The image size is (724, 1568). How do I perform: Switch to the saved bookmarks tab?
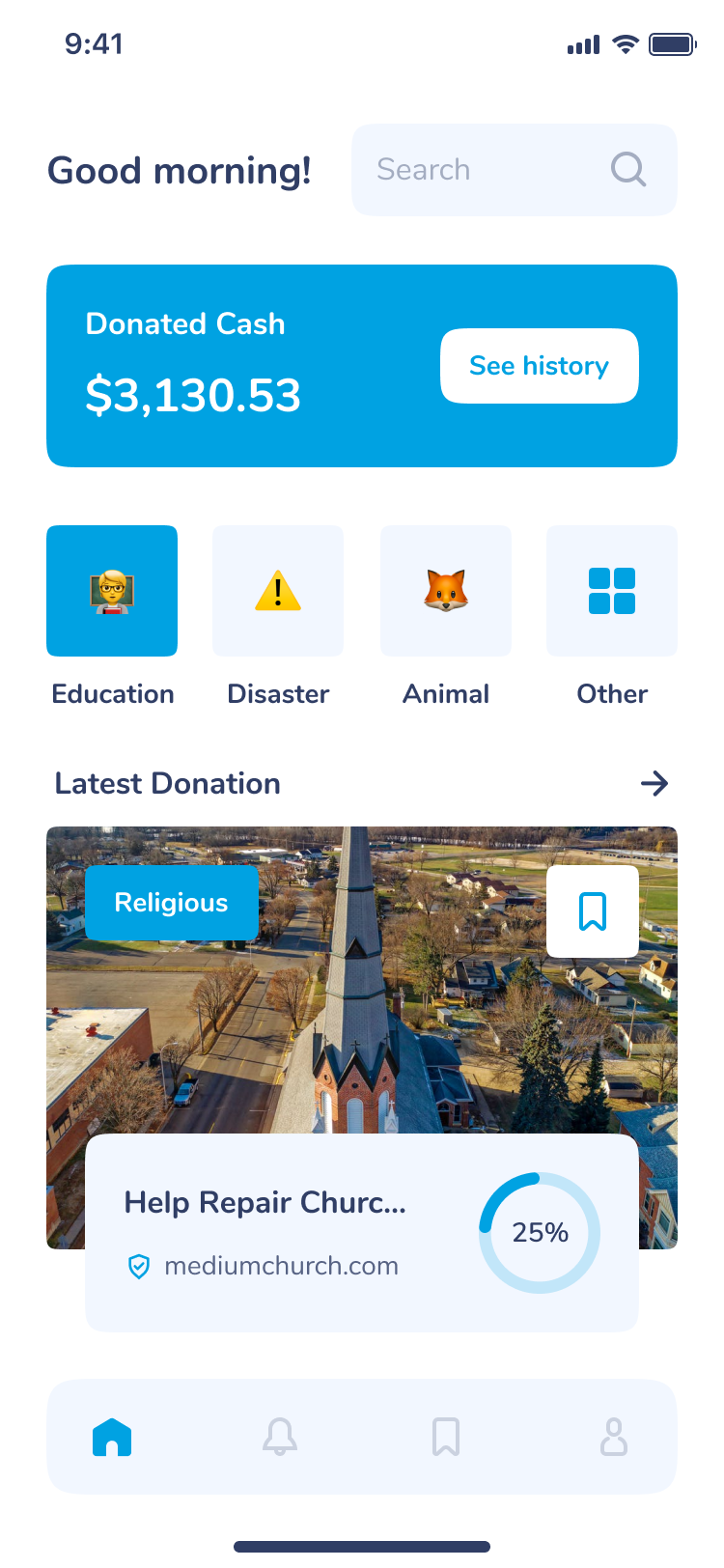point(446,1437)
